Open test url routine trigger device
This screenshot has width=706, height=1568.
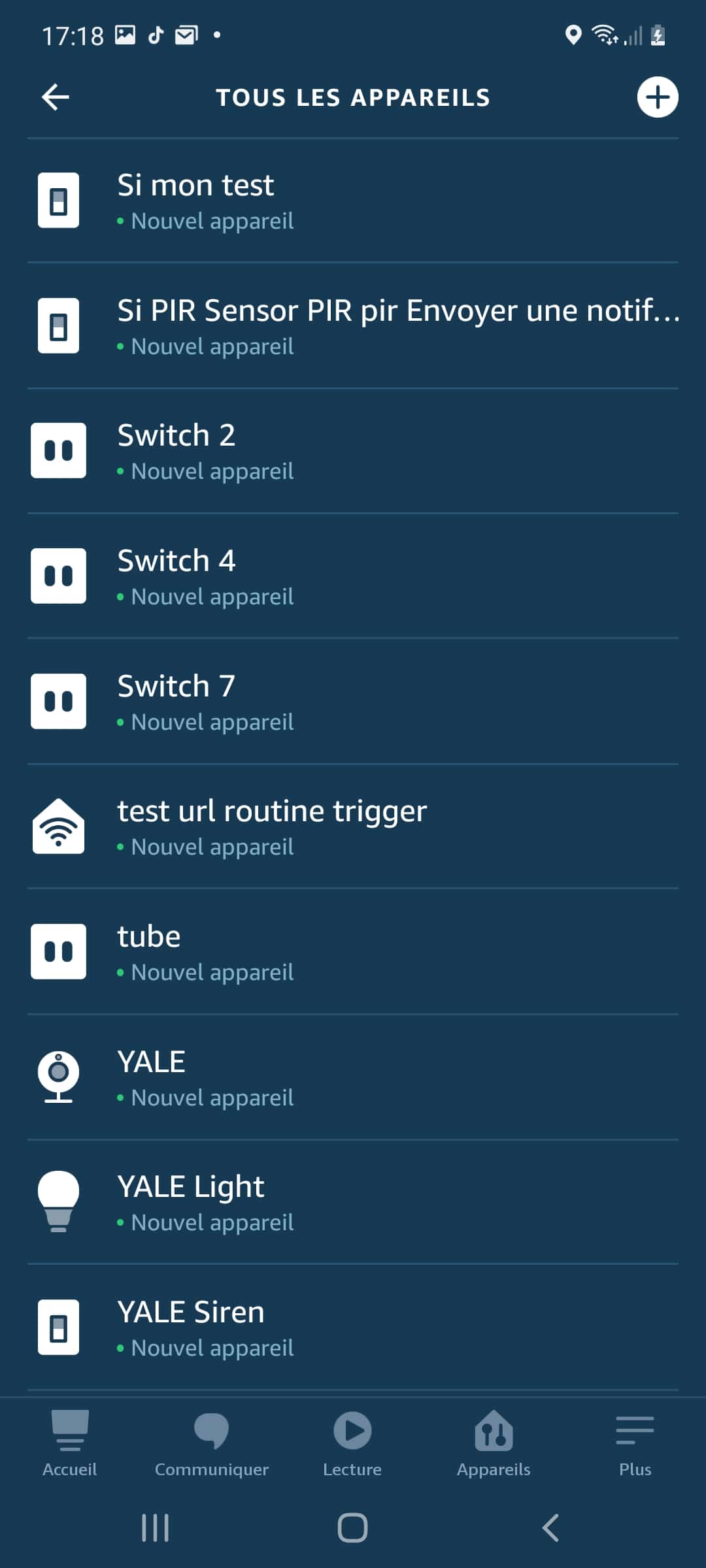pyautogui.click(x=353, y=826)
